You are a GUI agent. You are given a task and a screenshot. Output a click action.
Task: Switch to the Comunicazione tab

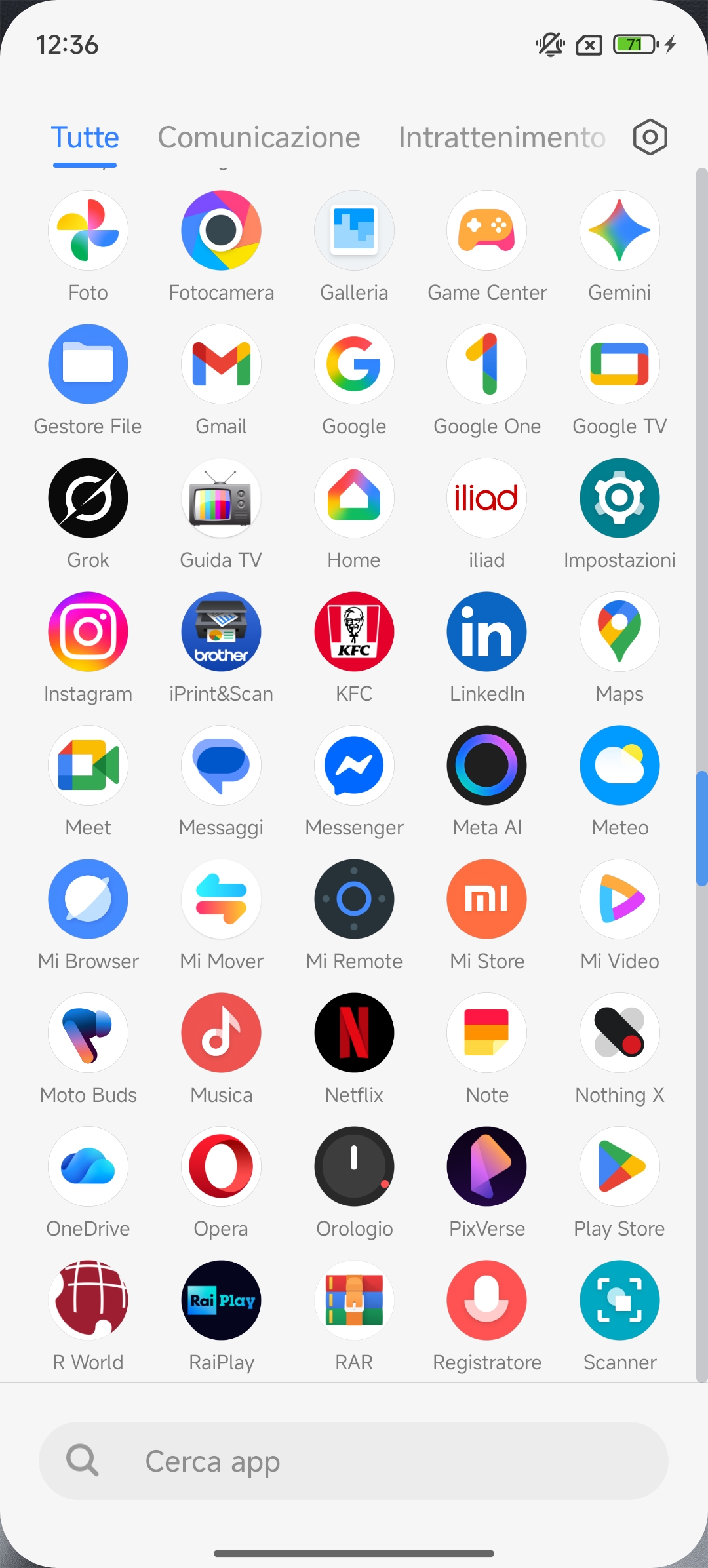[259, 138]
